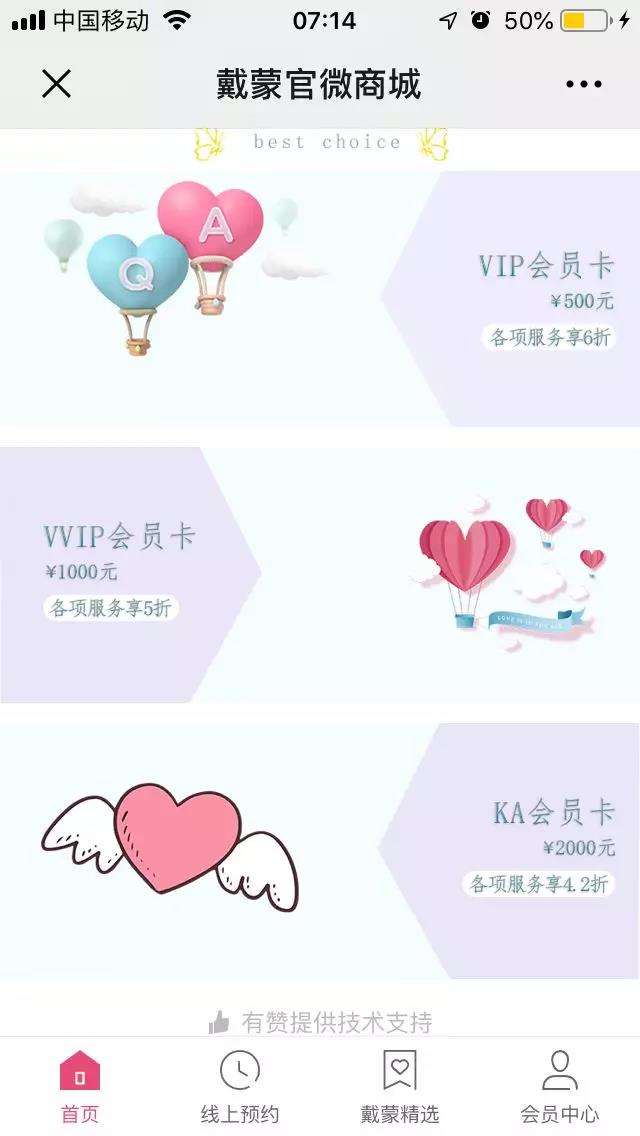The width and height of the screenshot is (640, 1136).
Task: Open the VVIP会员卡 ¥1000 card
Action: pyautogui.click(x=320, y=574)
